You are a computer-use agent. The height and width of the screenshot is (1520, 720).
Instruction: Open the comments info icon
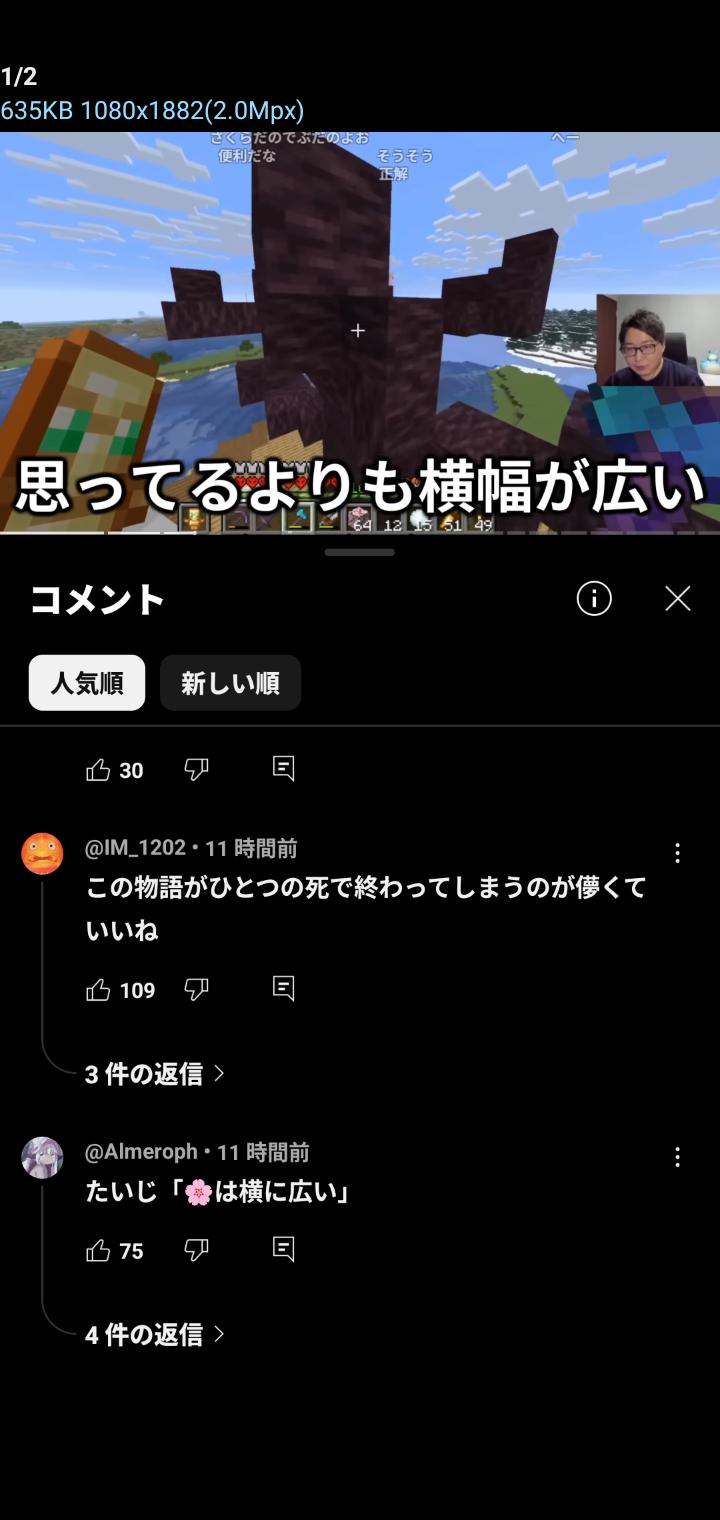tap(594, 599)
